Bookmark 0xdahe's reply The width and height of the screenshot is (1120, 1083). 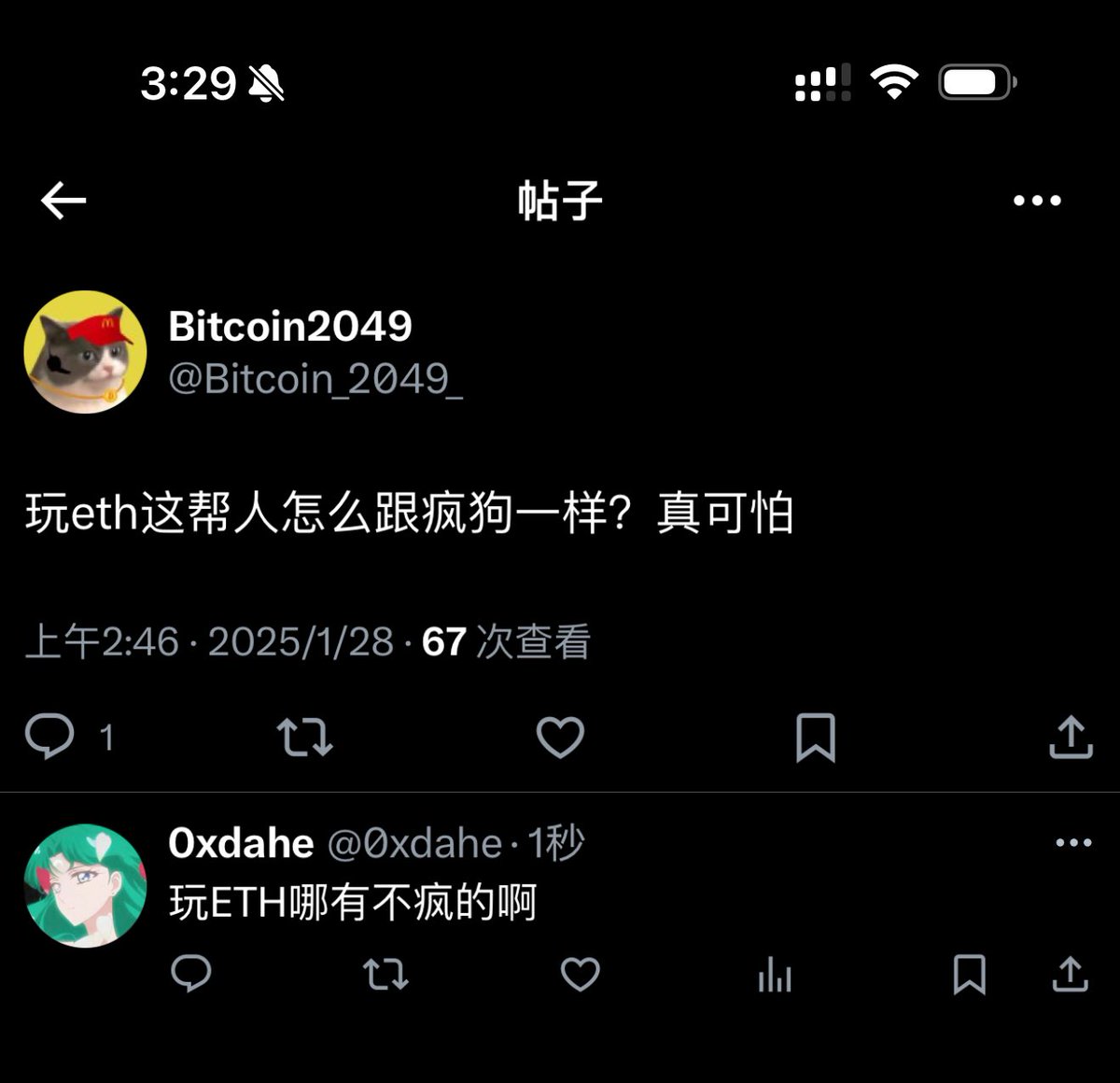tap(969, 975)
